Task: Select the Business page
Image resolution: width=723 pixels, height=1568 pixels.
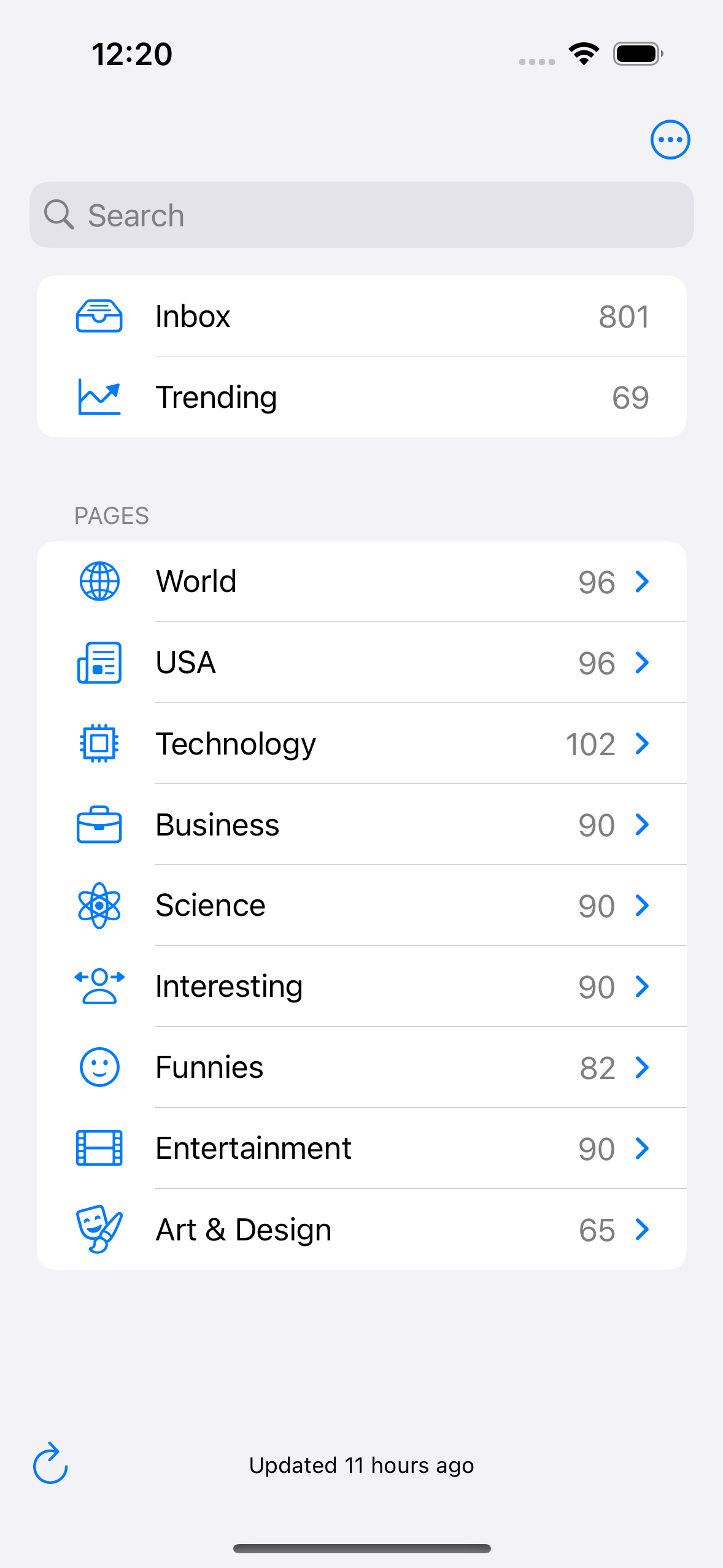Action: 361,824
